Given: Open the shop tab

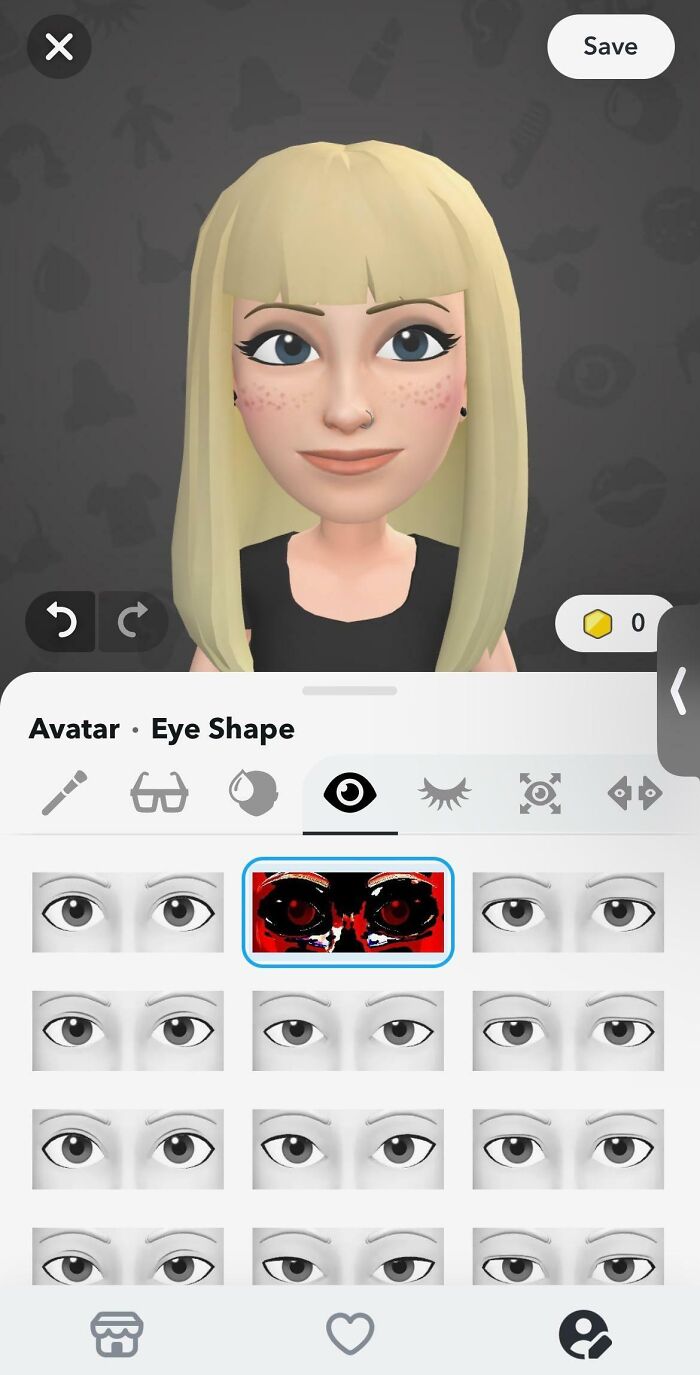Looking at the screenshot, I should (x=117, y=1333).
